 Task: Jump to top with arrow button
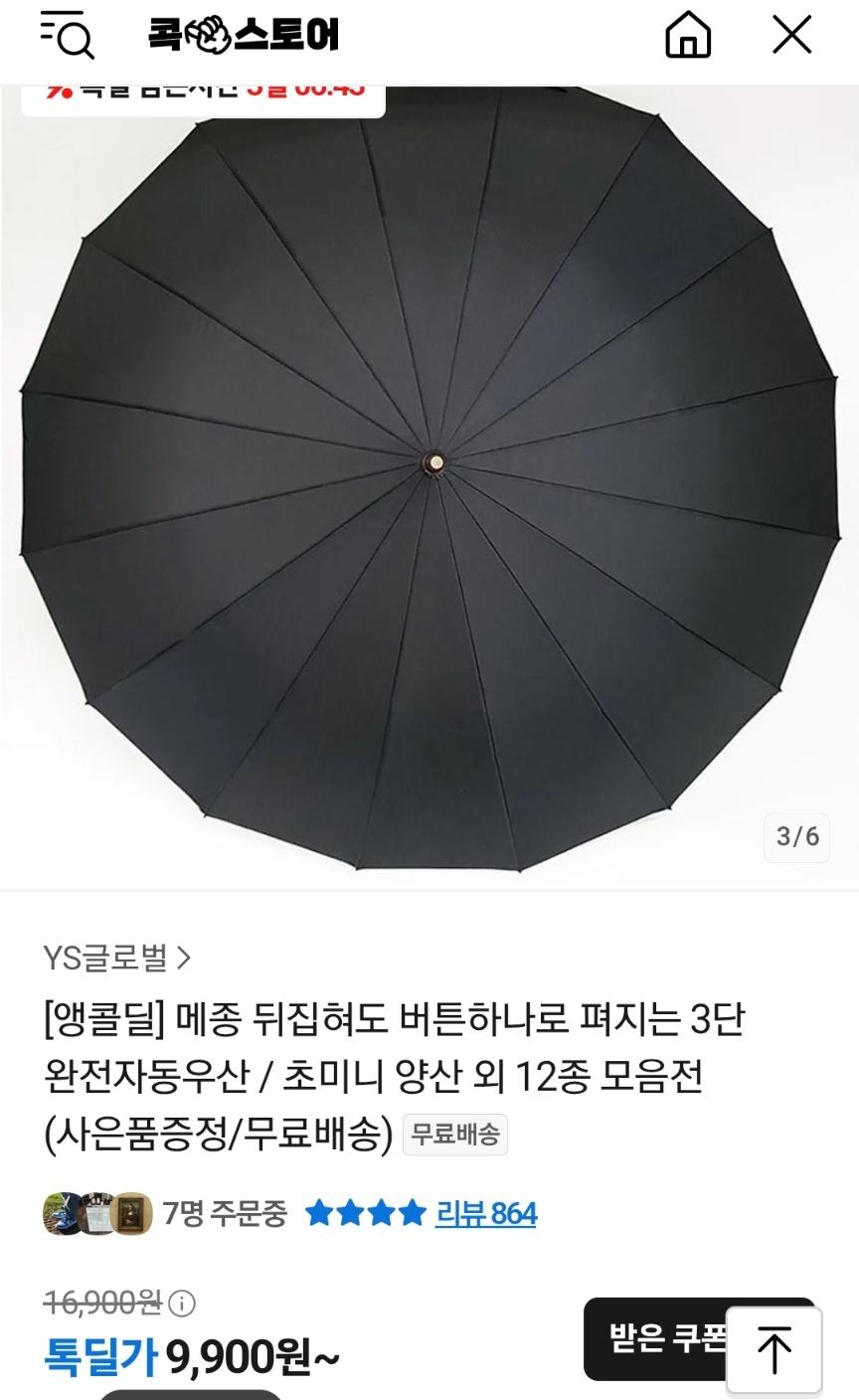point(773,1350)
